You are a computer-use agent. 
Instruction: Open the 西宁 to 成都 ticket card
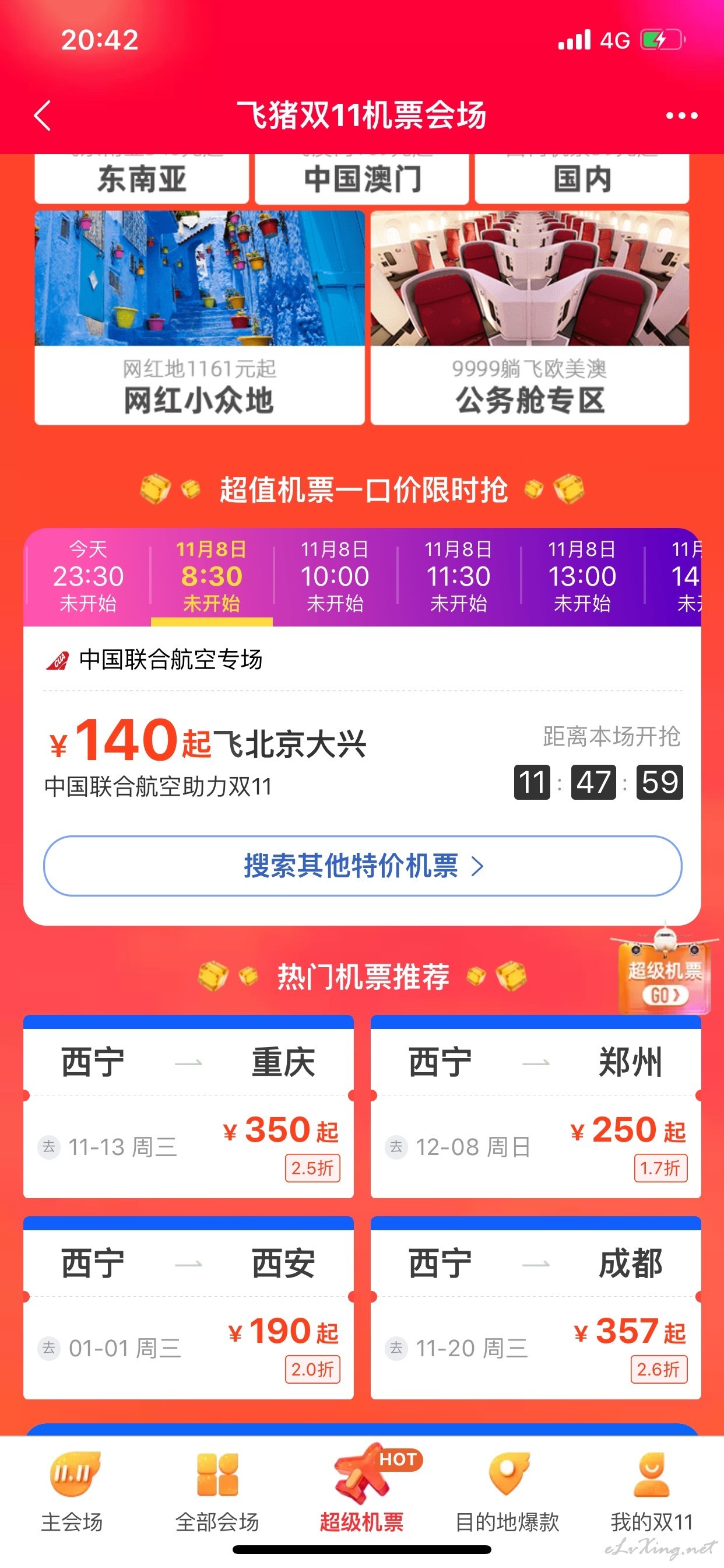tap(536, 1308)
